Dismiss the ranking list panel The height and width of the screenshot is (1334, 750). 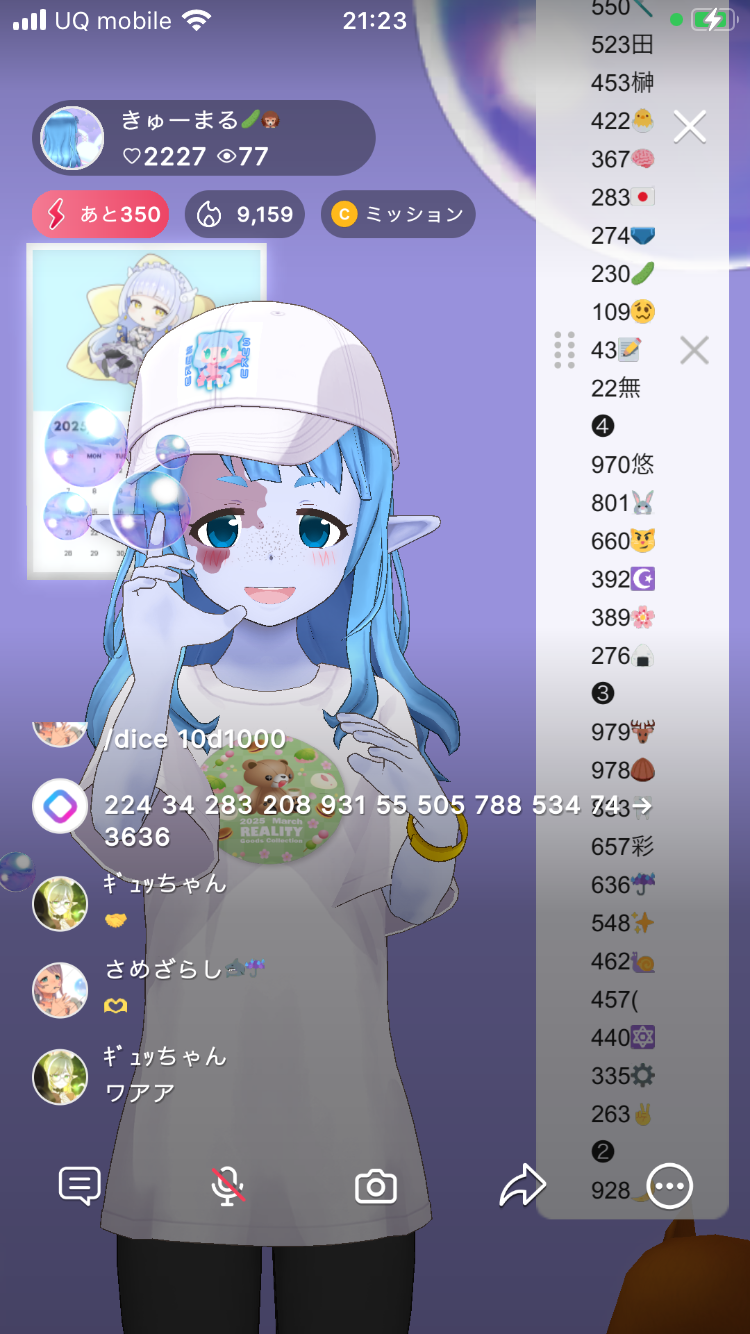pos(694,350)
